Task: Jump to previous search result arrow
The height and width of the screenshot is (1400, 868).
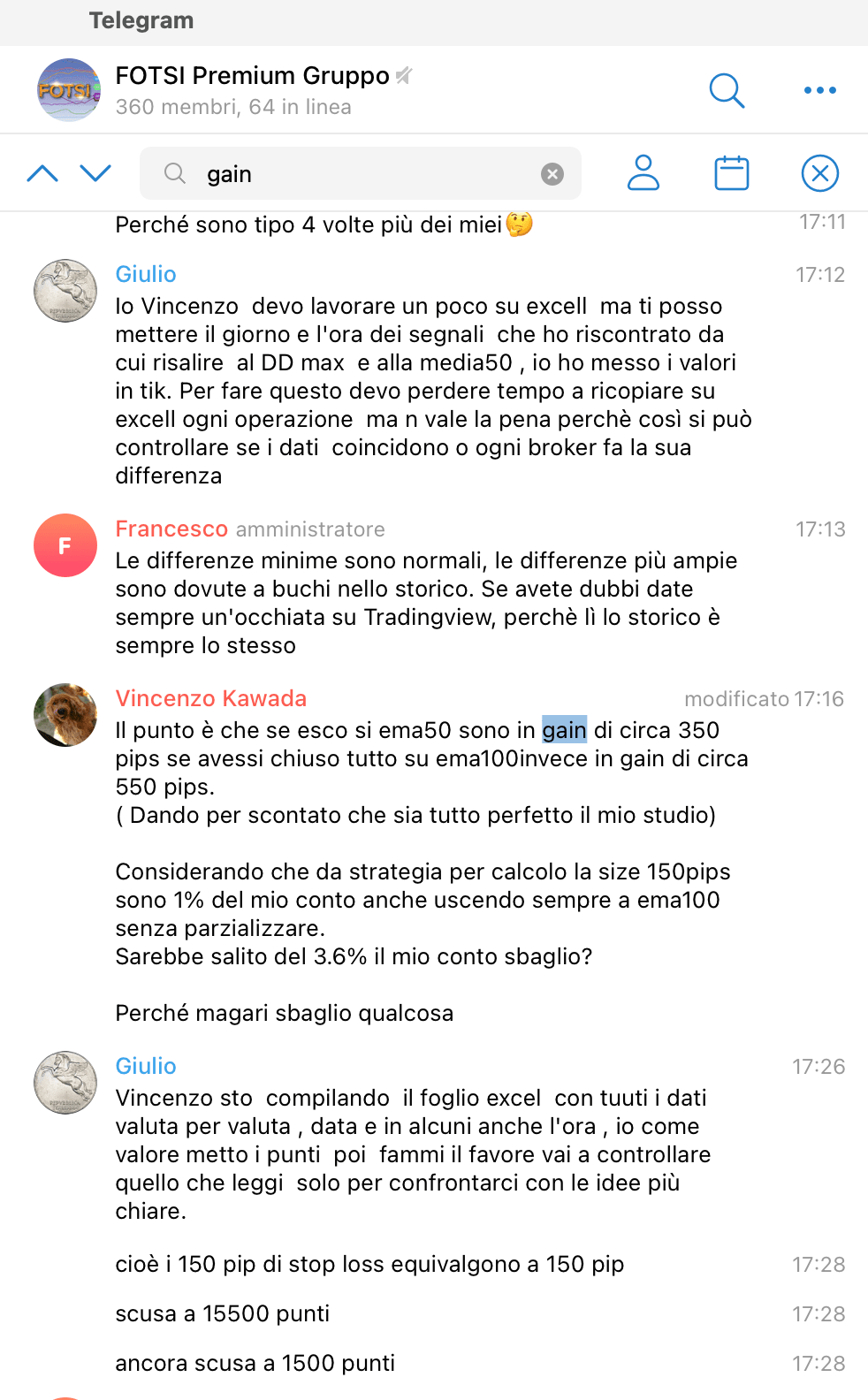Action: click(x=42, y=173)
